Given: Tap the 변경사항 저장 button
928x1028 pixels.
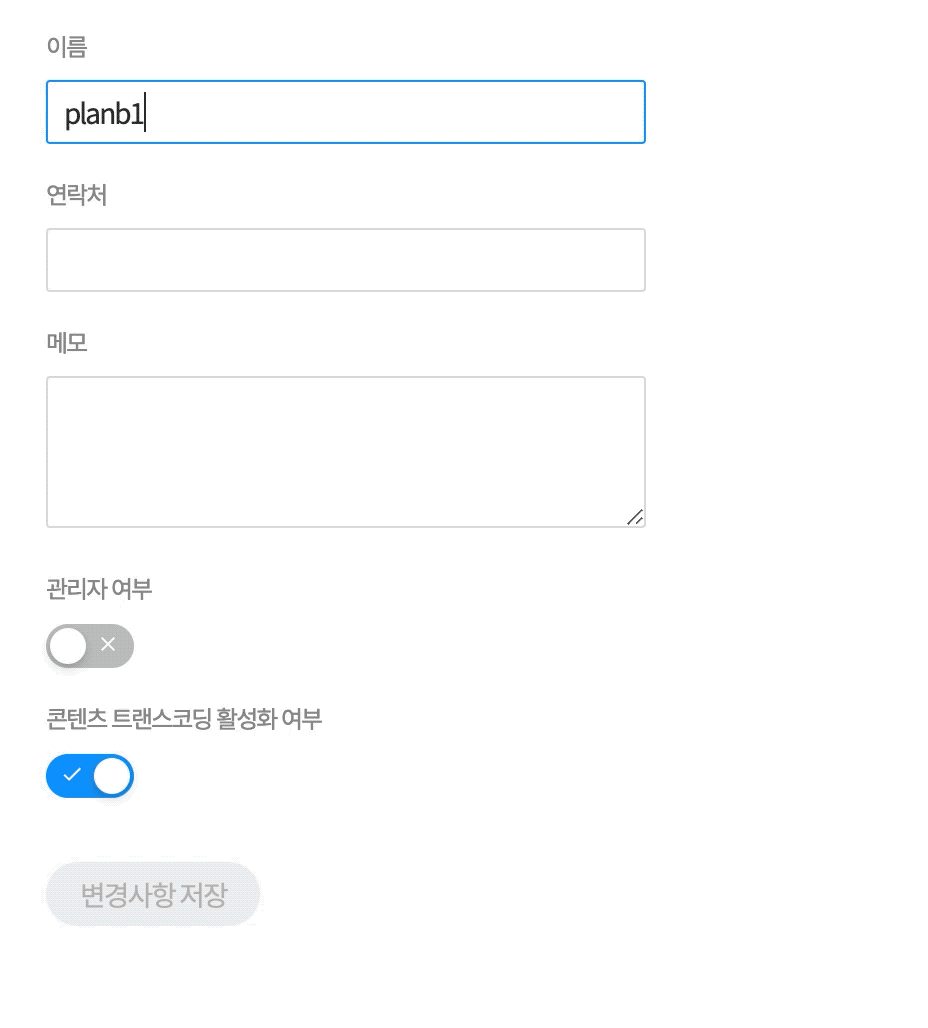Looking at the screenshot, I should pyautogui.click(x=153, y=894).
